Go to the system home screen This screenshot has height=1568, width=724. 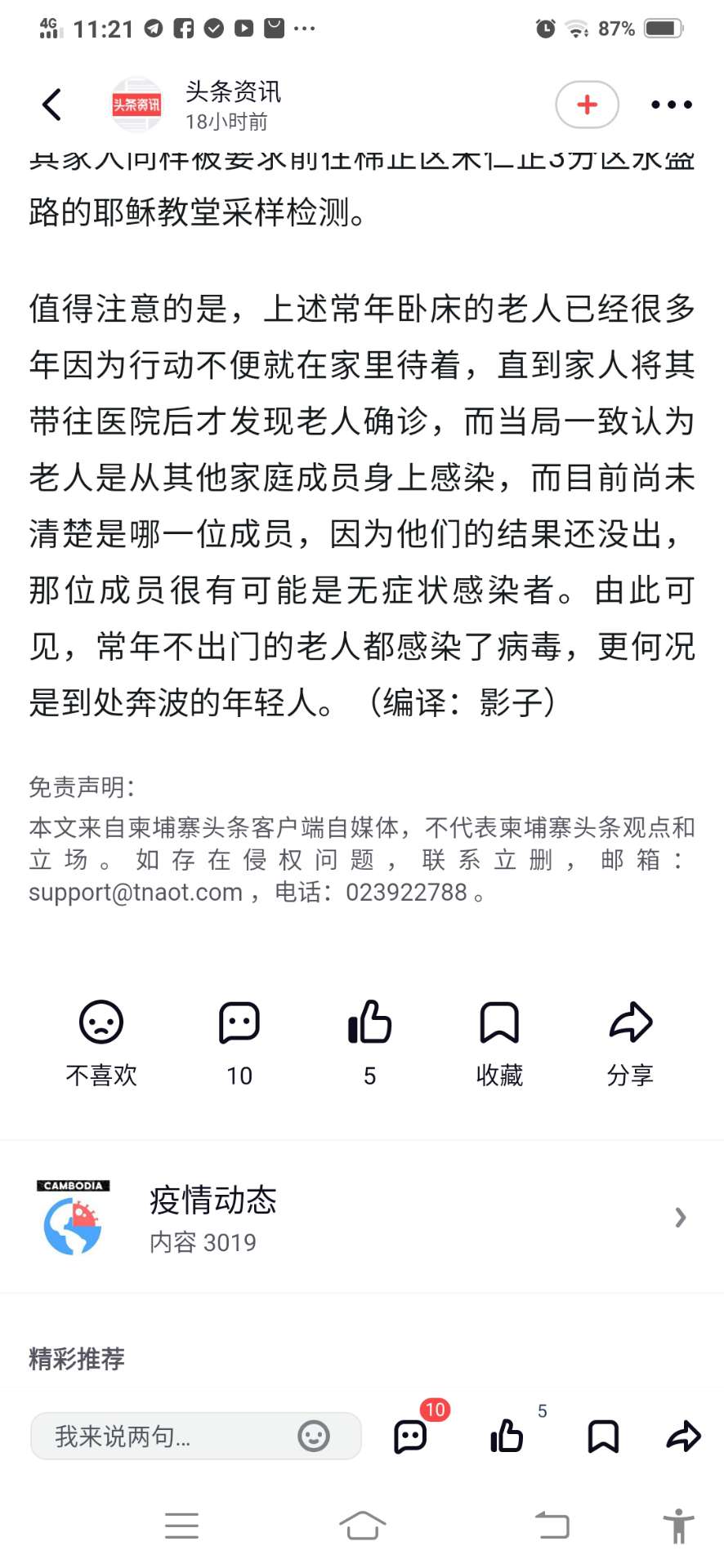(362, 1526)
